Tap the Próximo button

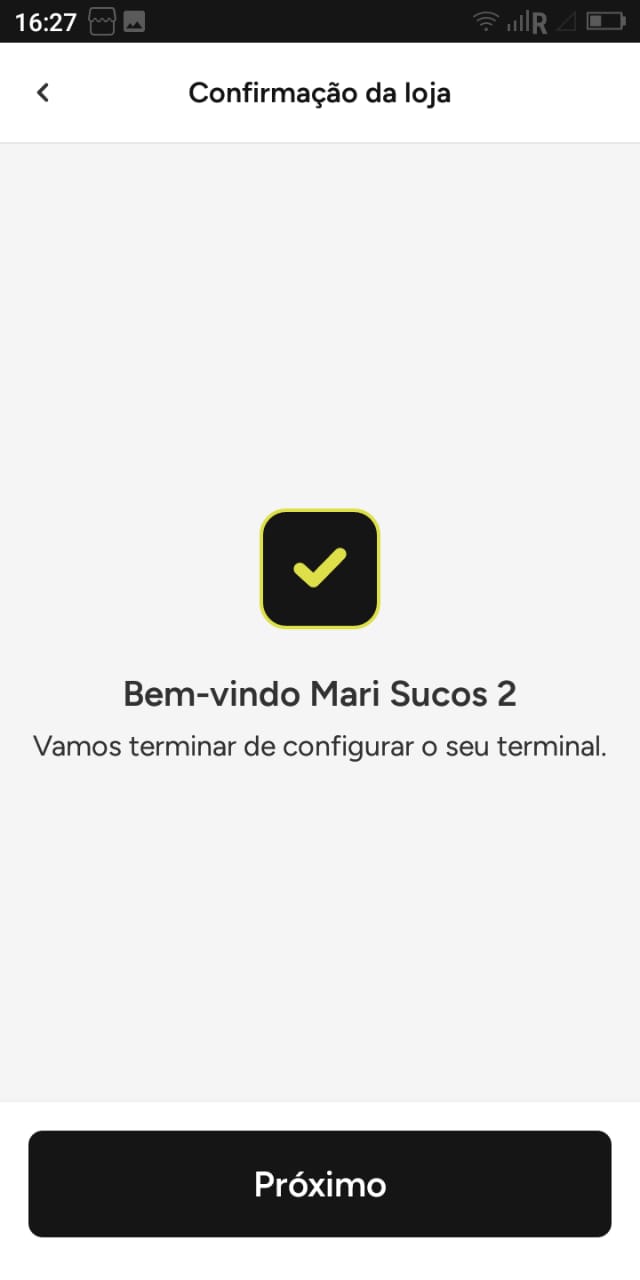click(x=320, y=1184)
